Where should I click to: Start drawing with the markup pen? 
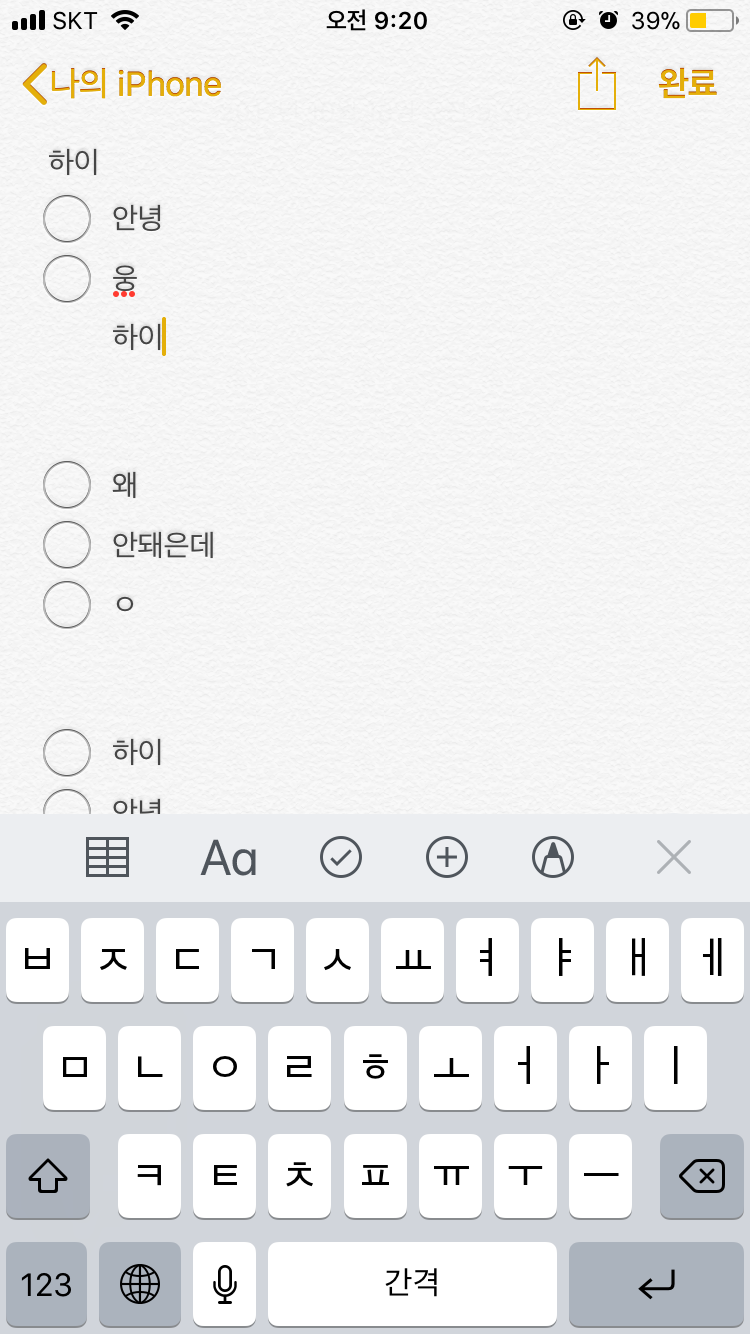(553, 857)
